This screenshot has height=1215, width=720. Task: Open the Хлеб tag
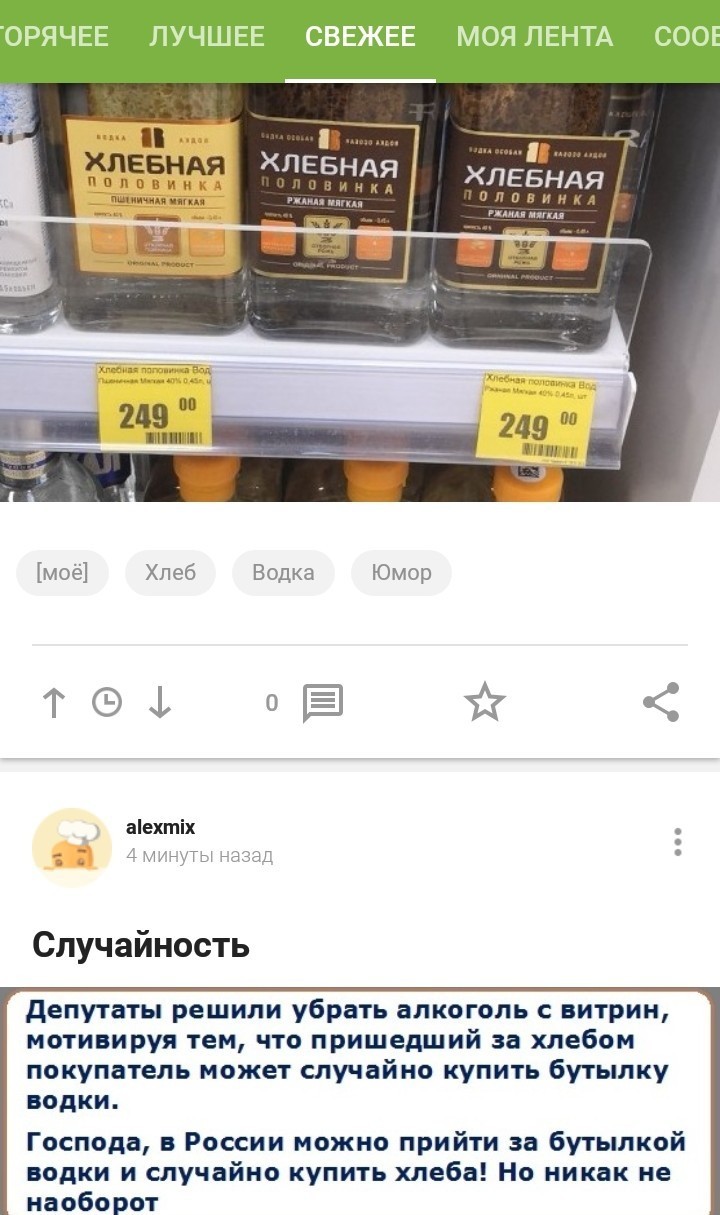coord(171,573)
